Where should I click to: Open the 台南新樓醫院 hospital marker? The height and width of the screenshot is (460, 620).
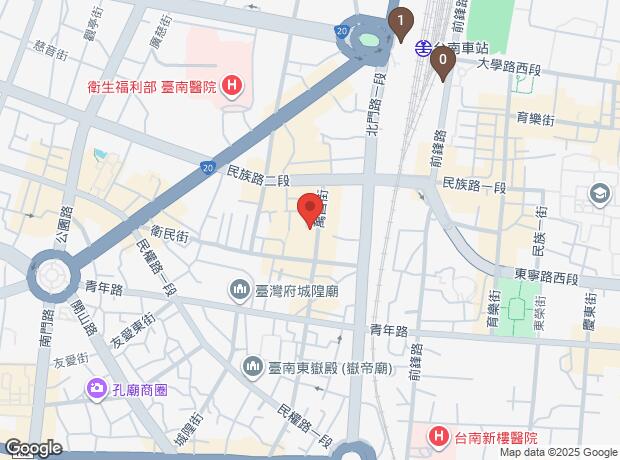click(x=438, y=437)
